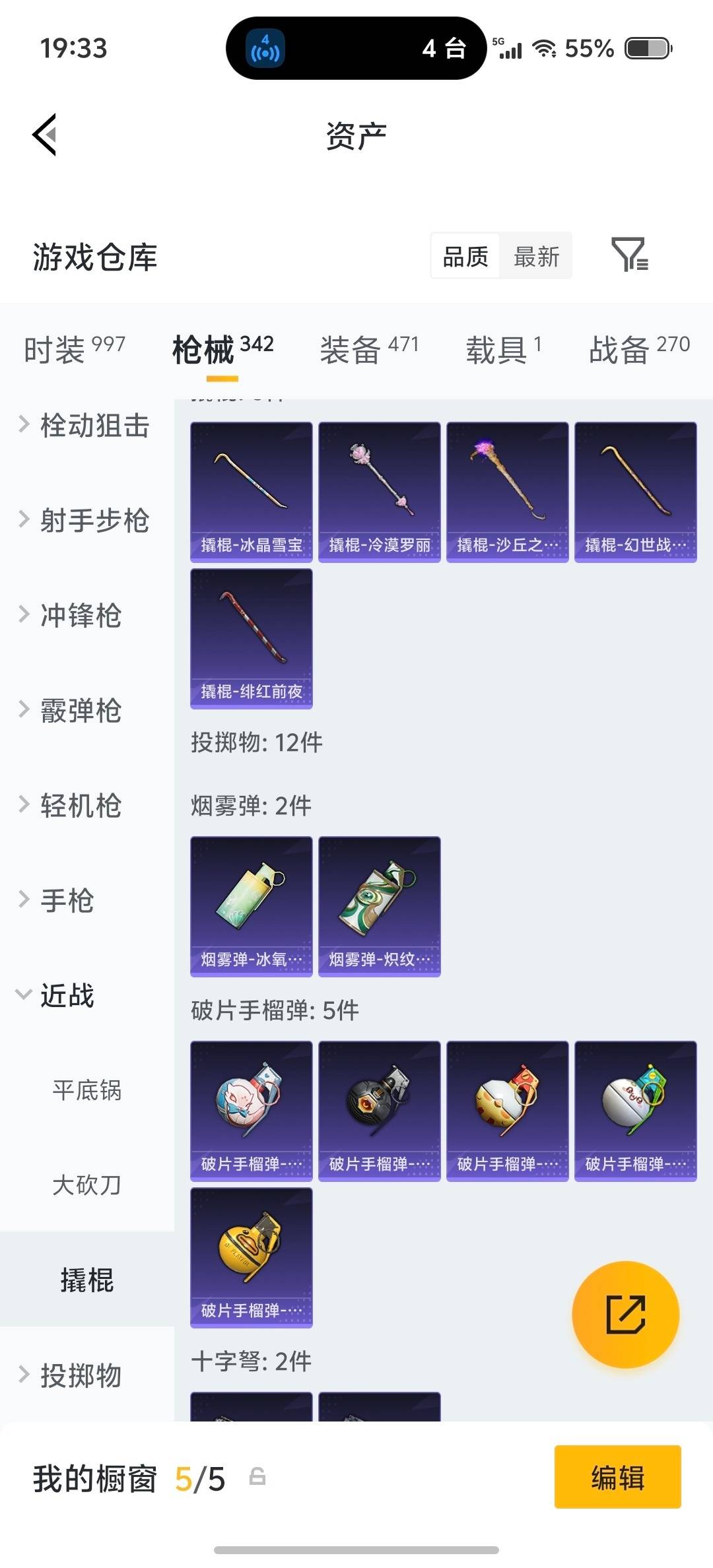Tap the yellow share button
The height and width of the screenshot is (1568, 713).
click(x=624, y=1315)
